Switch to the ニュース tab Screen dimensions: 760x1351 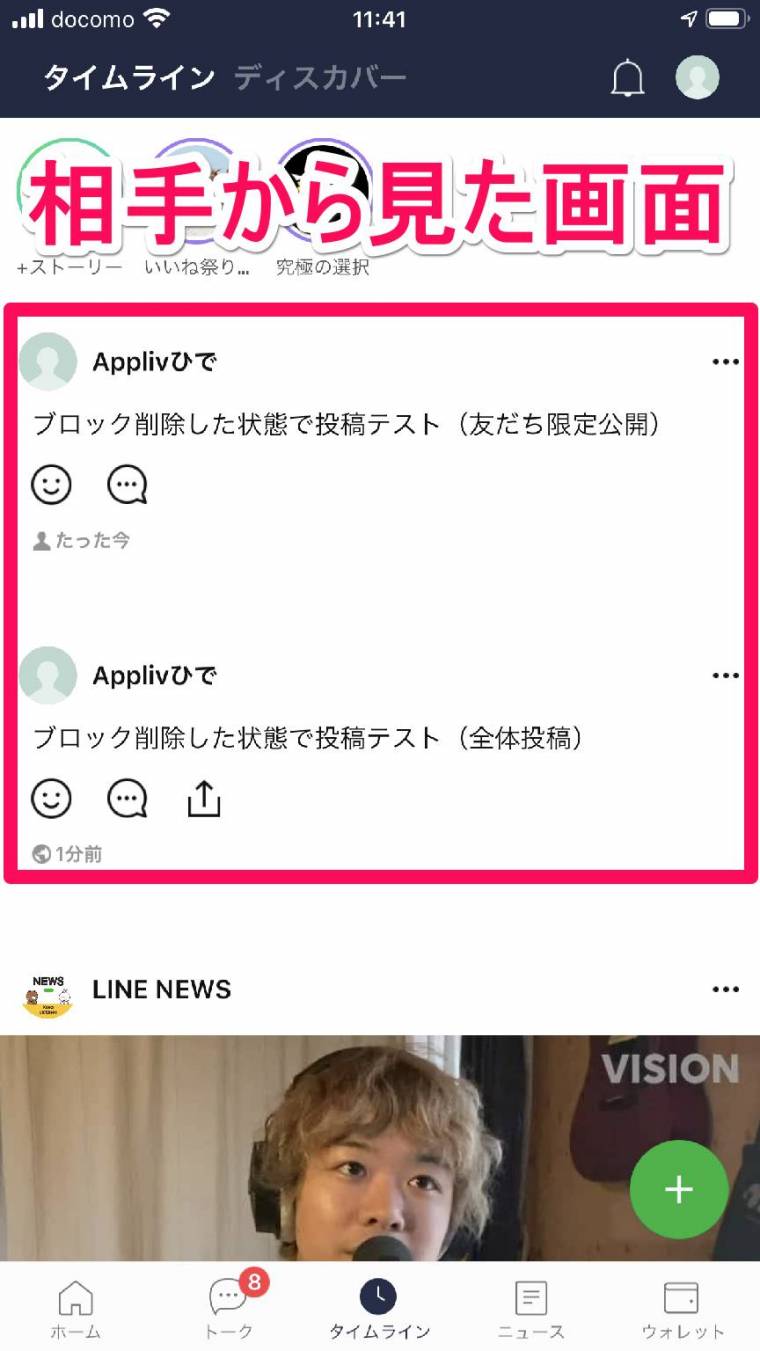(531, 1310)
